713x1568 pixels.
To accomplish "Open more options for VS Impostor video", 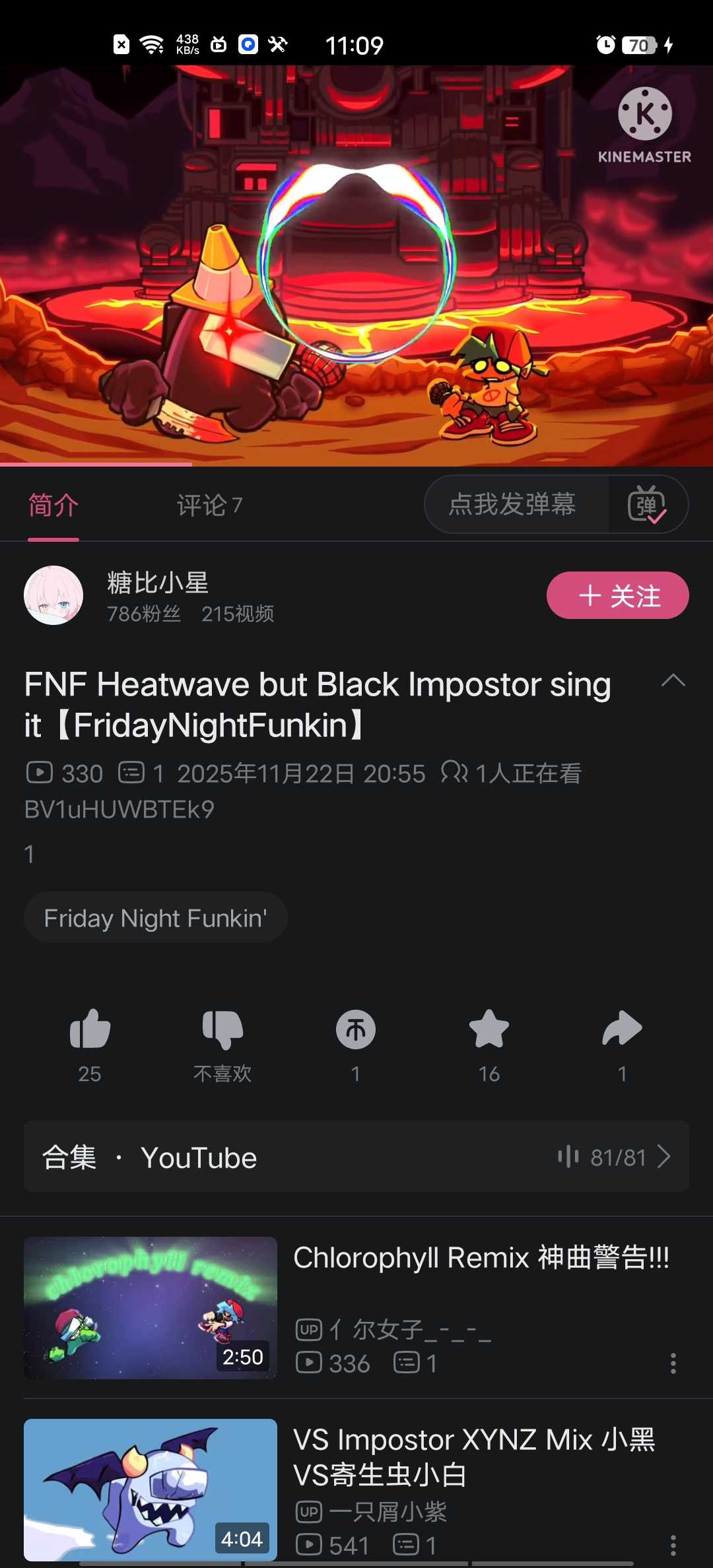I will coord(673,1545).
